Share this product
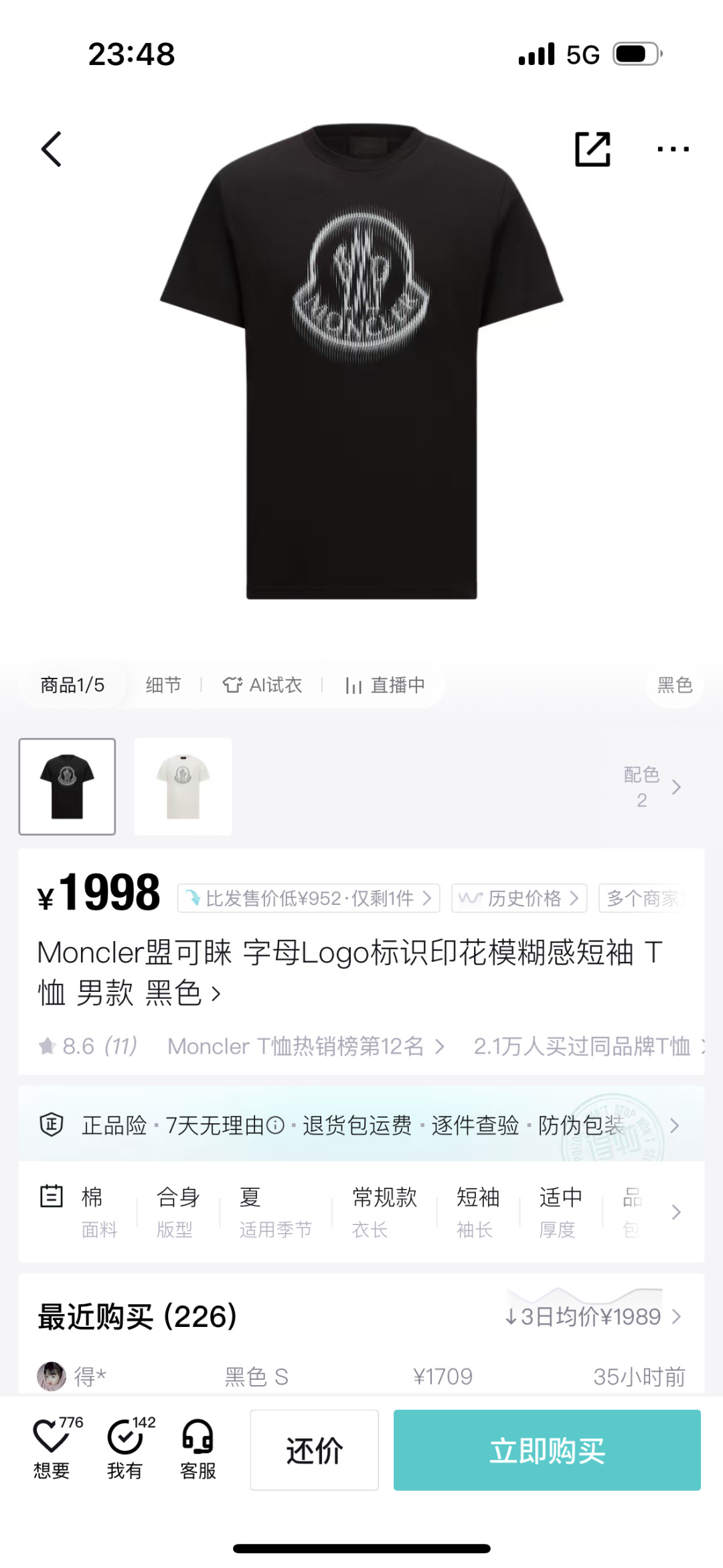Image resolution: width=723 pixels, height=1568 pixels. coord(592,149)
